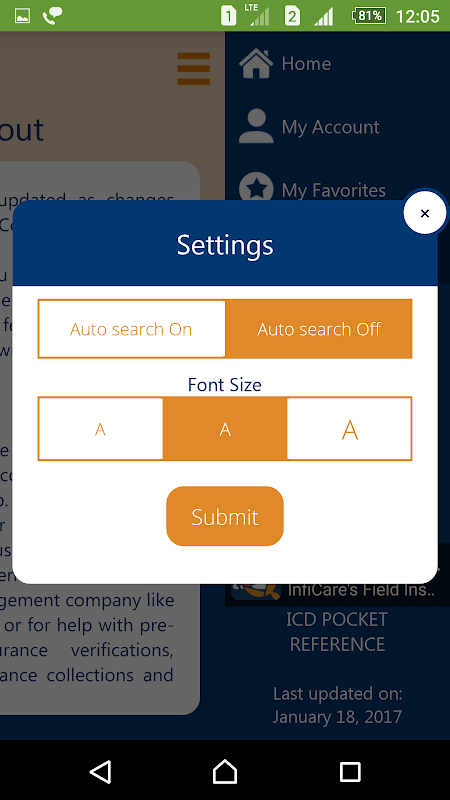The height and width of the screenshot is (800, 450).
Task: Turn Auto search On
Action: pos(132,329)
